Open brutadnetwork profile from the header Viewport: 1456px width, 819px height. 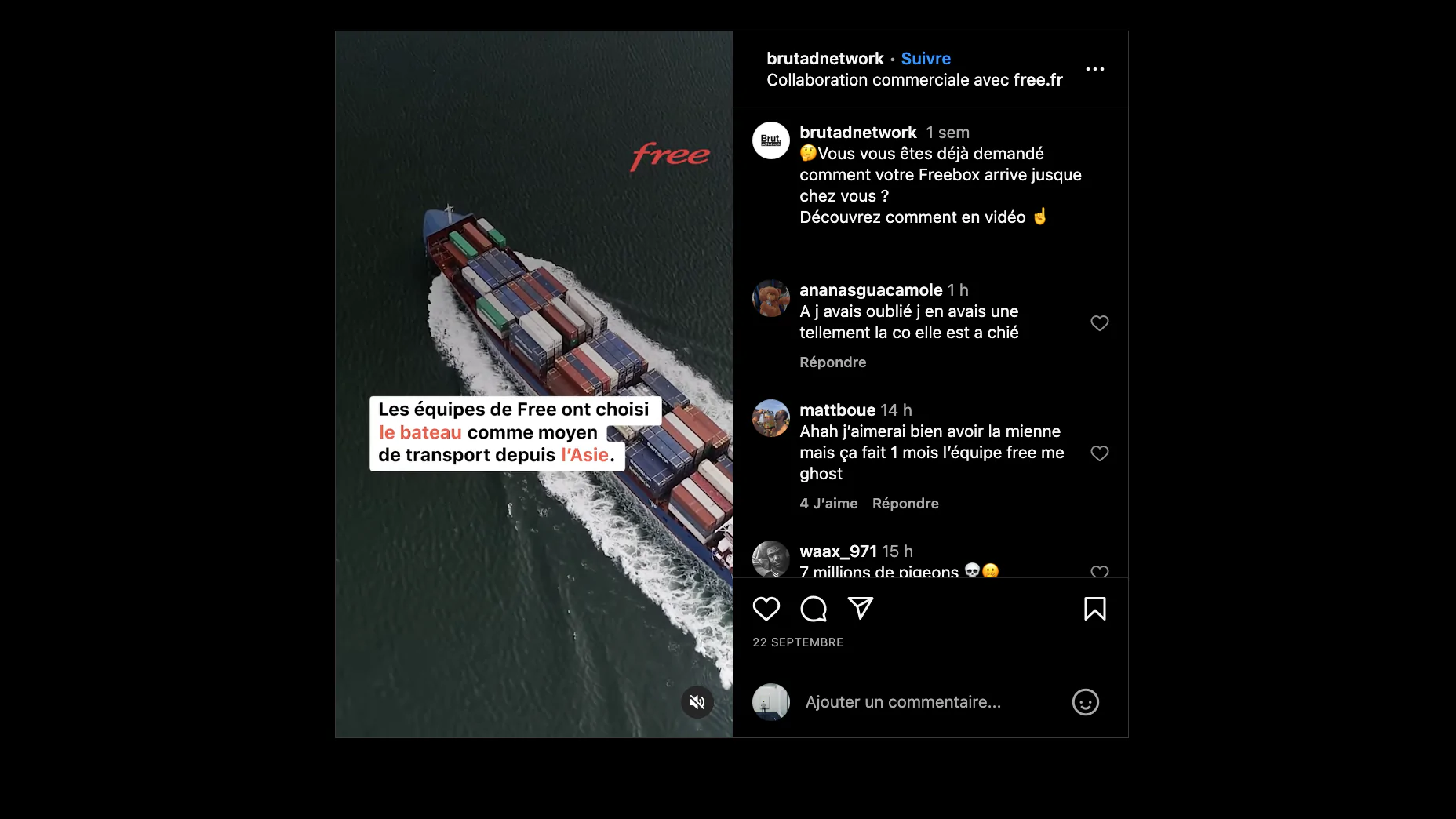pyautogui.click(x=824, y=59)
